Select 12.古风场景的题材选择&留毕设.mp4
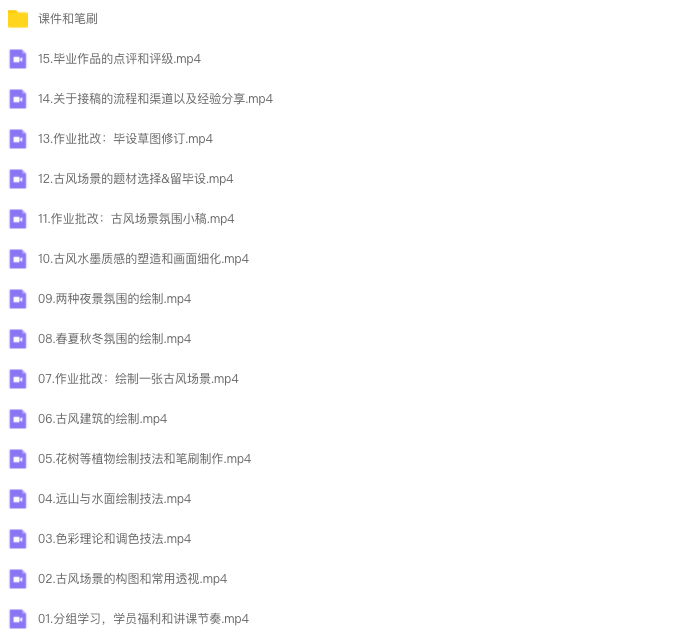The width and height of the screenshot is (680, 641). 135,179
